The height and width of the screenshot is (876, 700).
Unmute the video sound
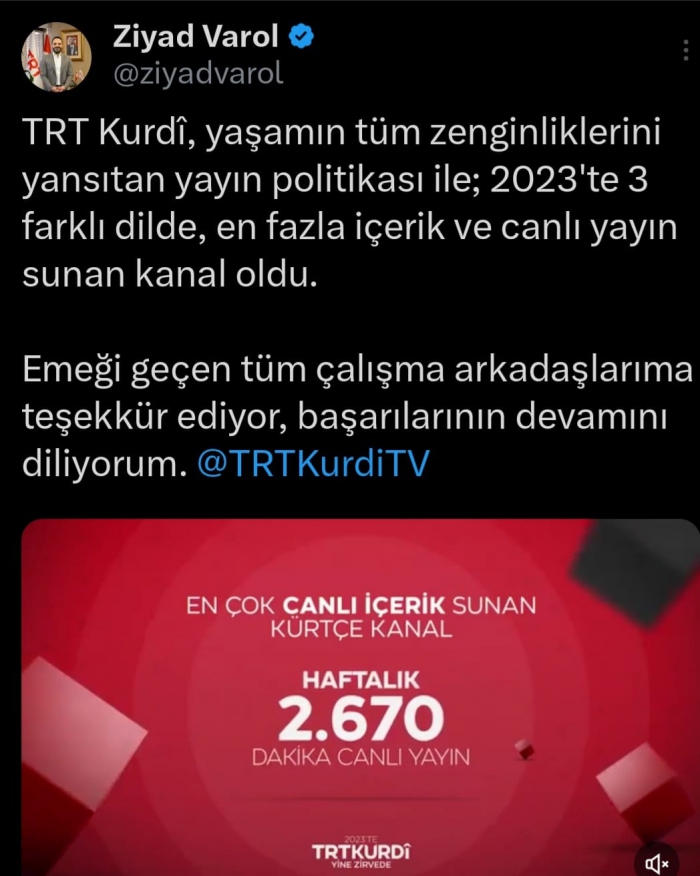[x=658, y=861]
